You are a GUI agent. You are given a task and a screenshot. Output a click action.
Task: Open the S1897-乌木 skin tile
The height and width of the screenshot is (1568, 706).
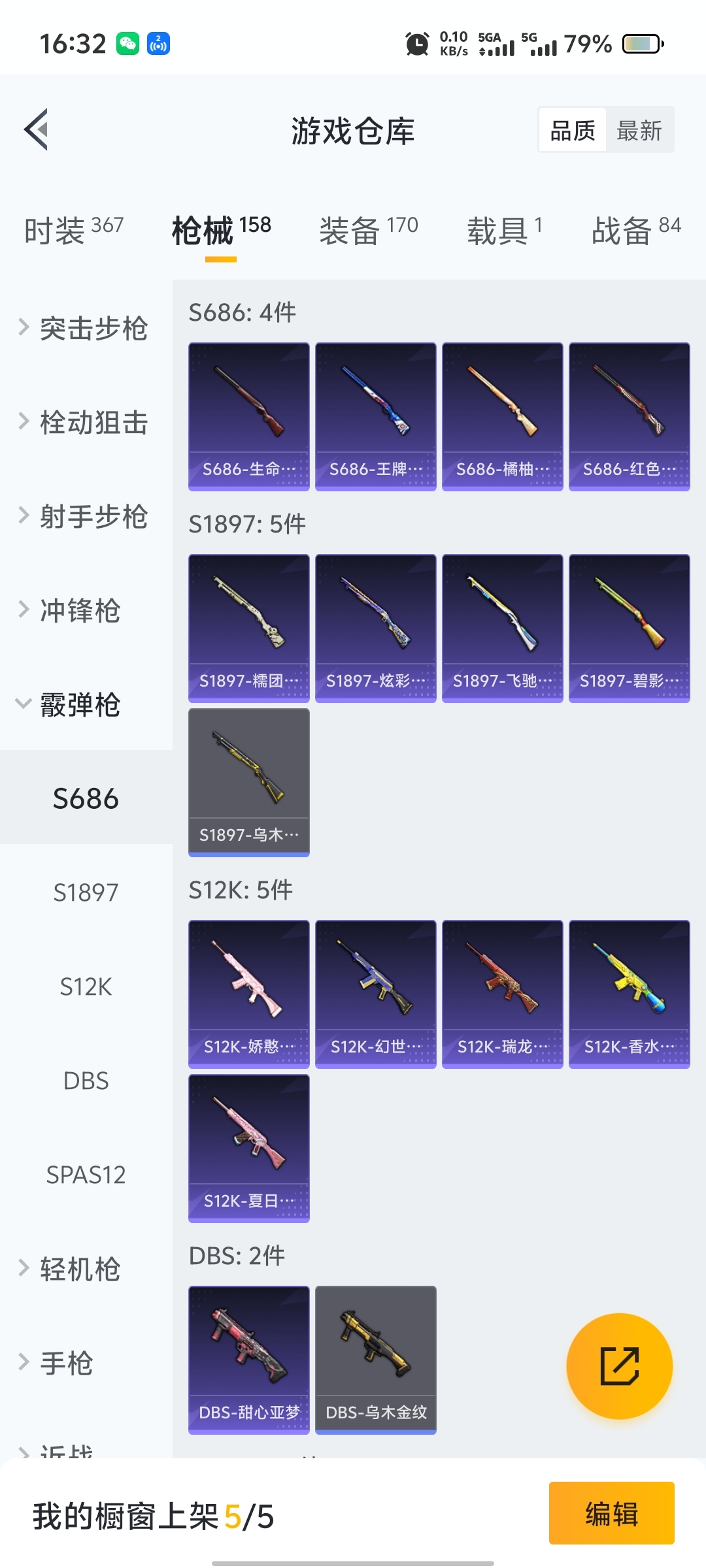[x=248, y=782]
